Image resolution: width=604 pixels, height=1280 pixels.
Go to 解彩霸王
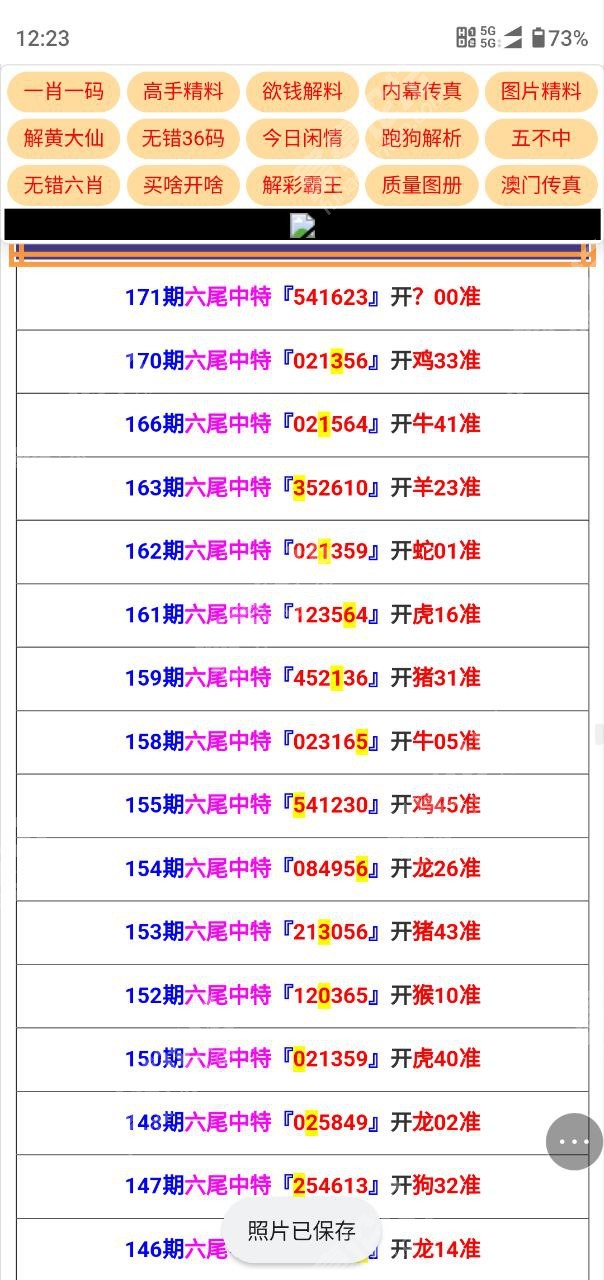tap(302, 185)
